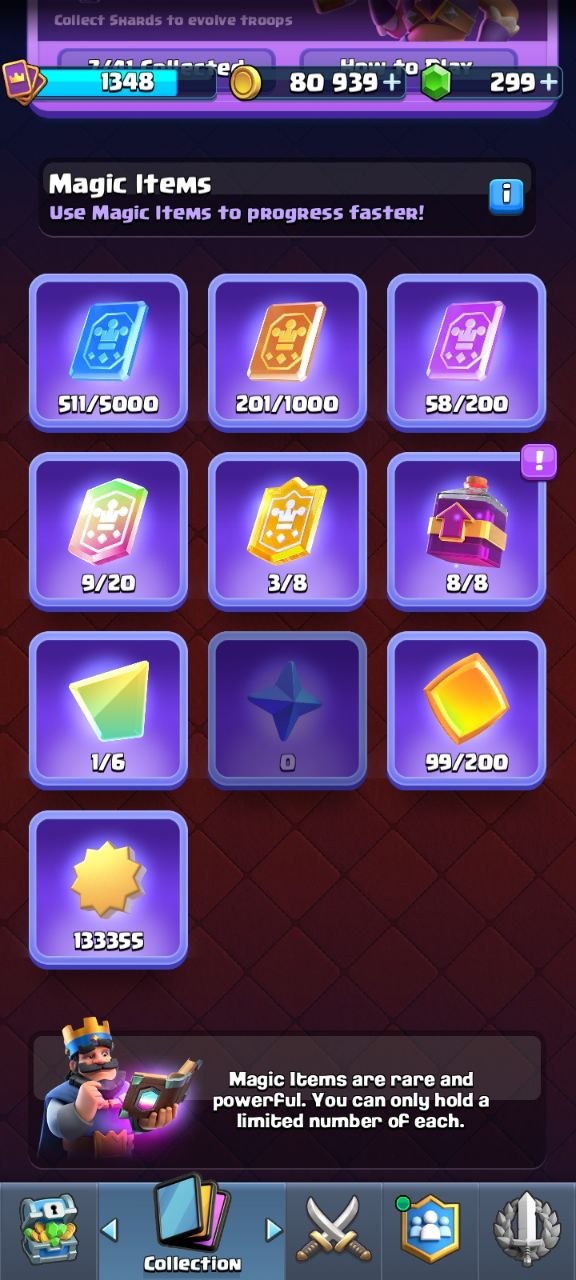576x1280 pixels.
Task: Tap the right arrow beside Collection
Action: pyautogui.click(x=273, y=1230)
